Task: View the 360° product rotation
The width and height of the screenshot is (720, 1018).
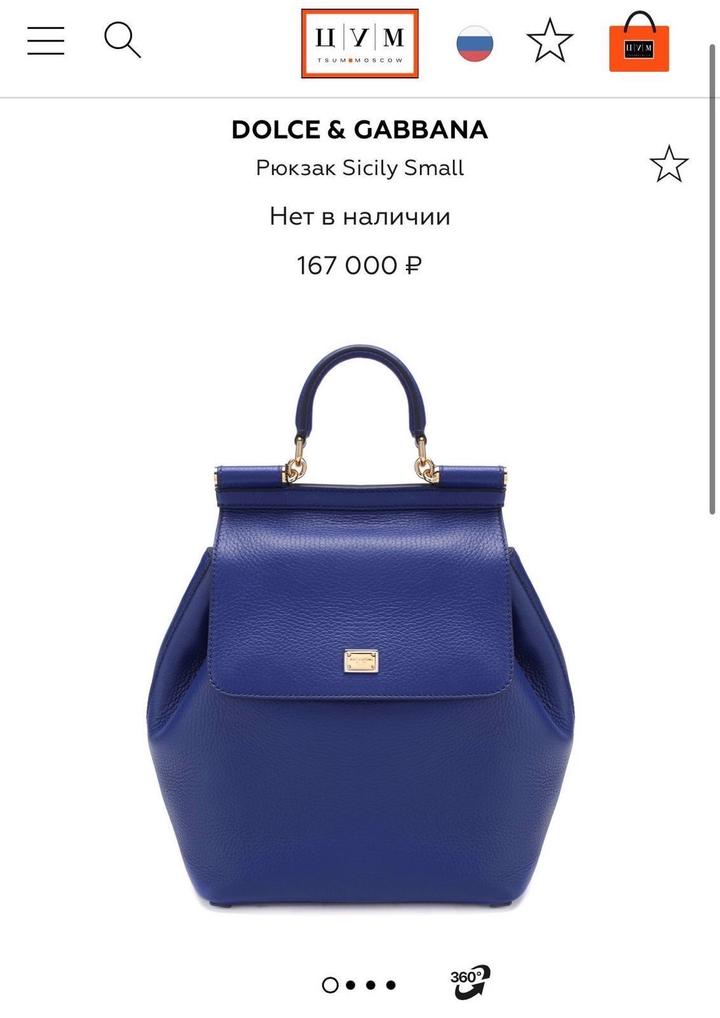Action: pyautogui.click(x=470, y=982)
